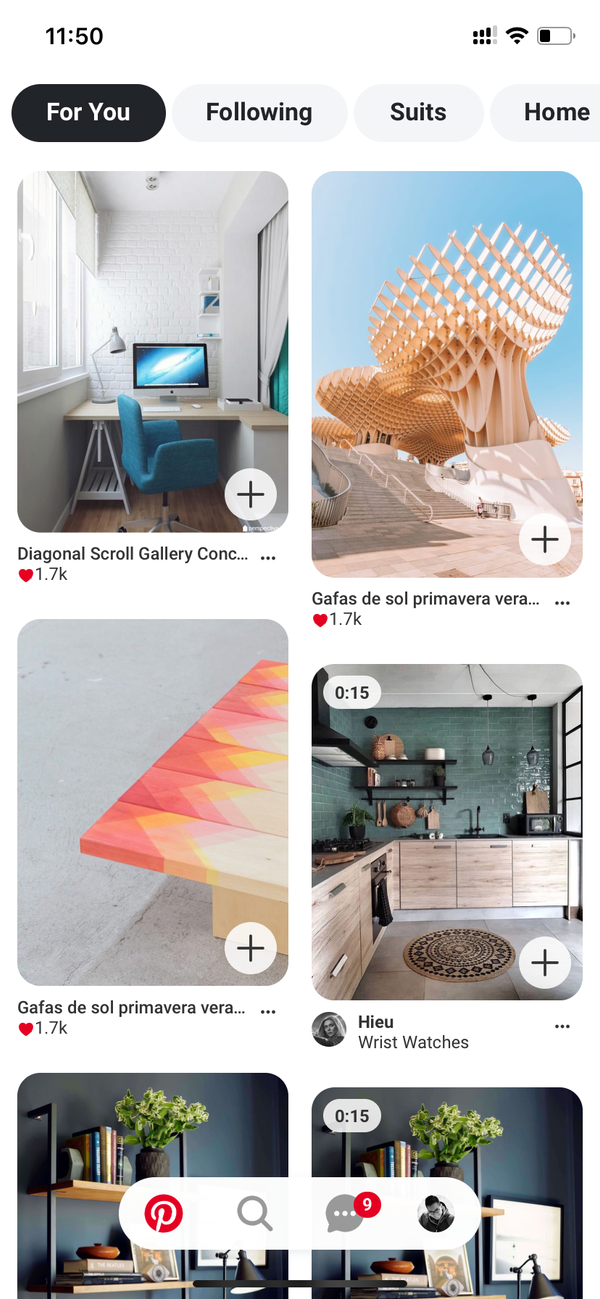Switch to the Following tab
The image size is (600, 1299).
pos(259,112)
